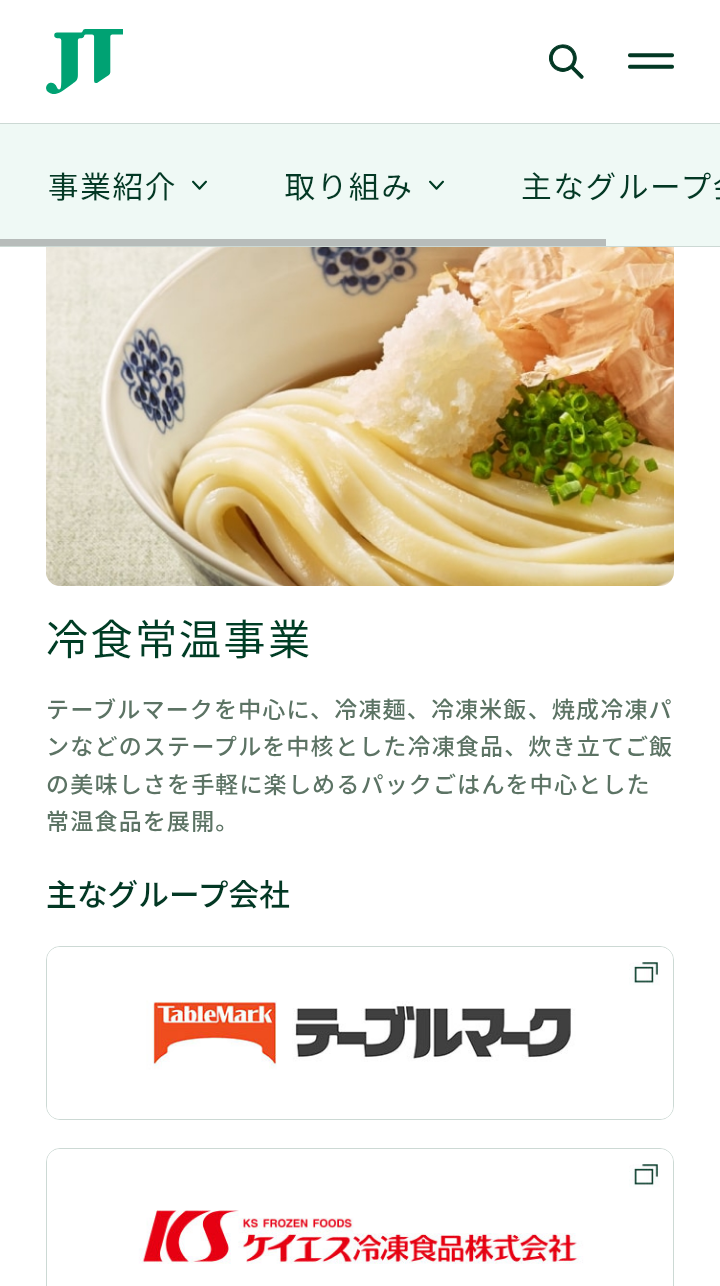Open the ケイエス冷凍食品株式会社 card
This screenshot has height=1286, width=720.
pyautogui.click(x=360, y=1217)
